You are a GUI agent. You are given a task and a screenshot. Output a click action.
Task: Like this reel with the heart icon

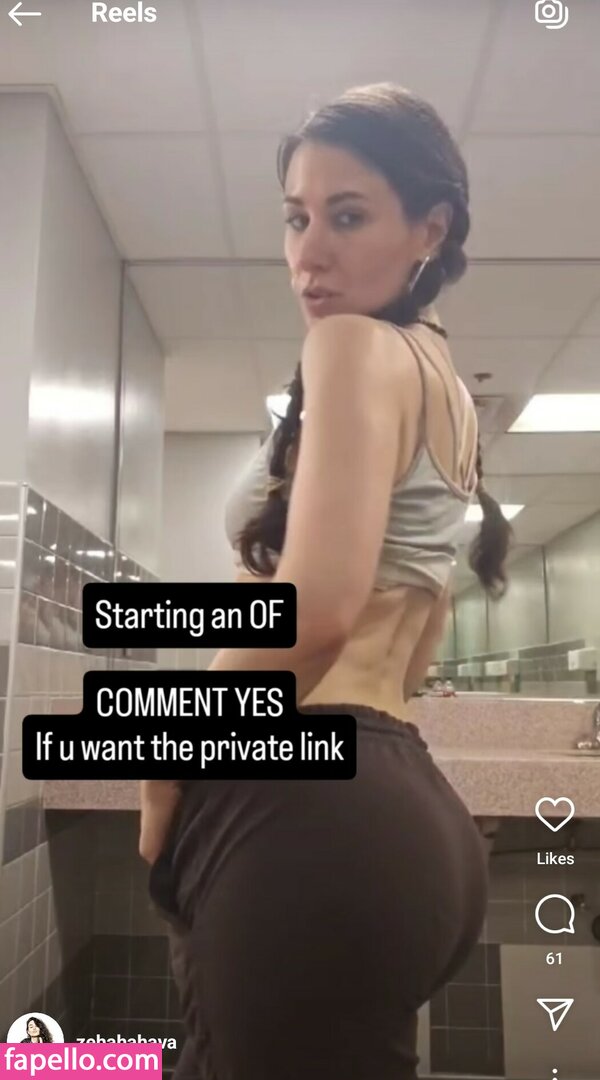click(554, 815)
